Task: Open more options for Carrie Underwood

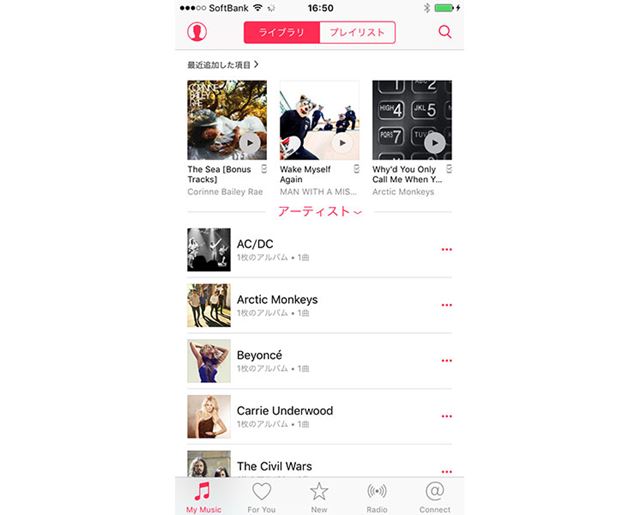Action: [x=446, y=416]
